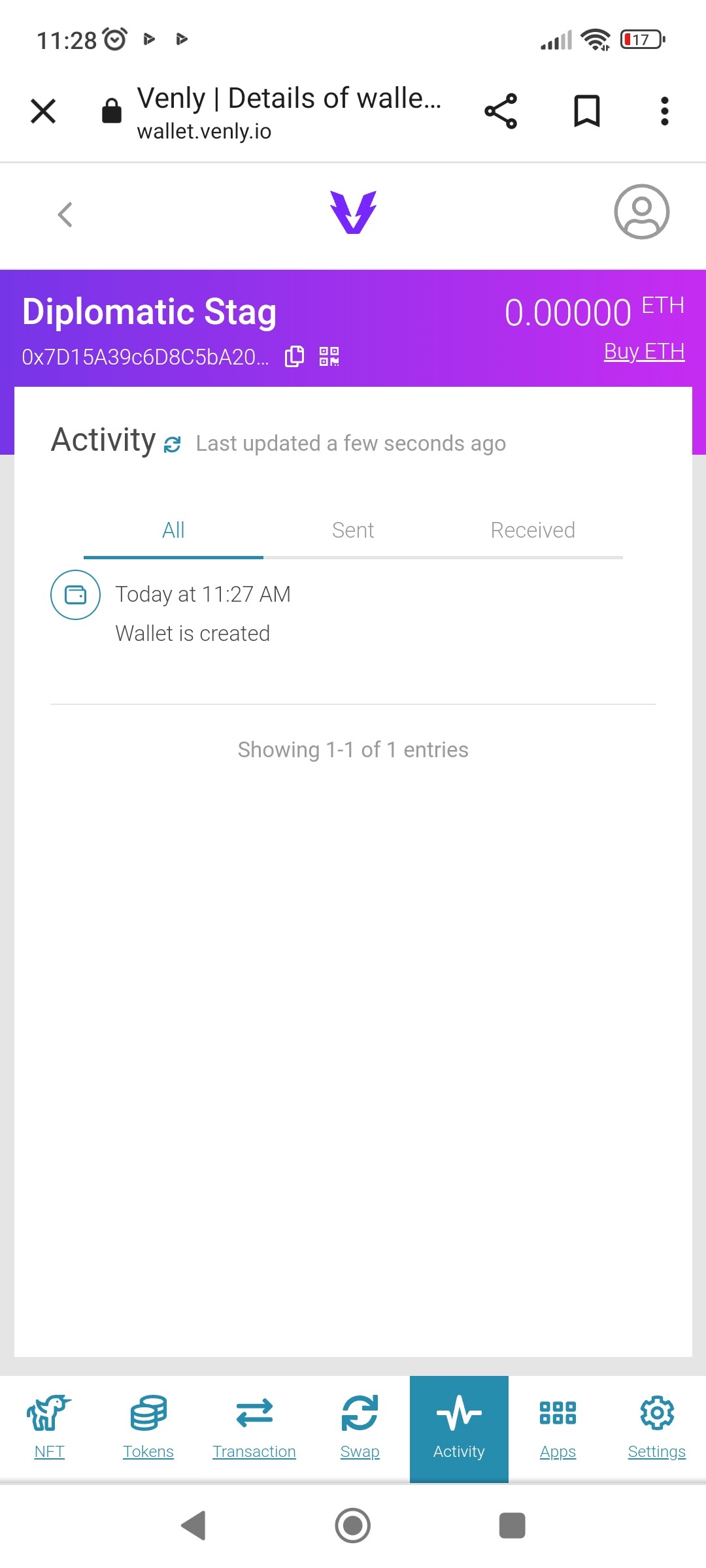Go to the Transaction section
The width and height of the screenshot is (706, 1568).
(x=254, y=1428)
